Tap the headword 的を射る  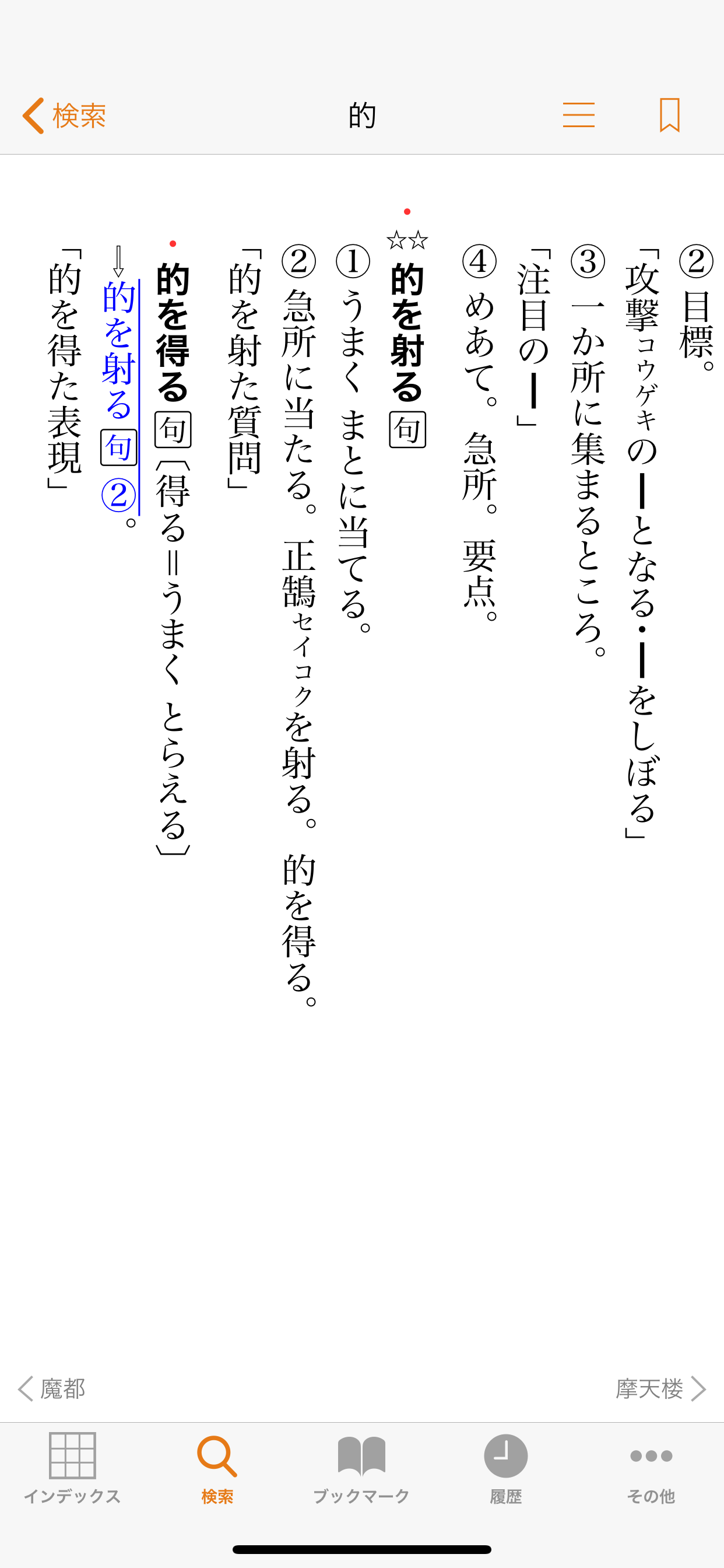[x=406, y=328]
